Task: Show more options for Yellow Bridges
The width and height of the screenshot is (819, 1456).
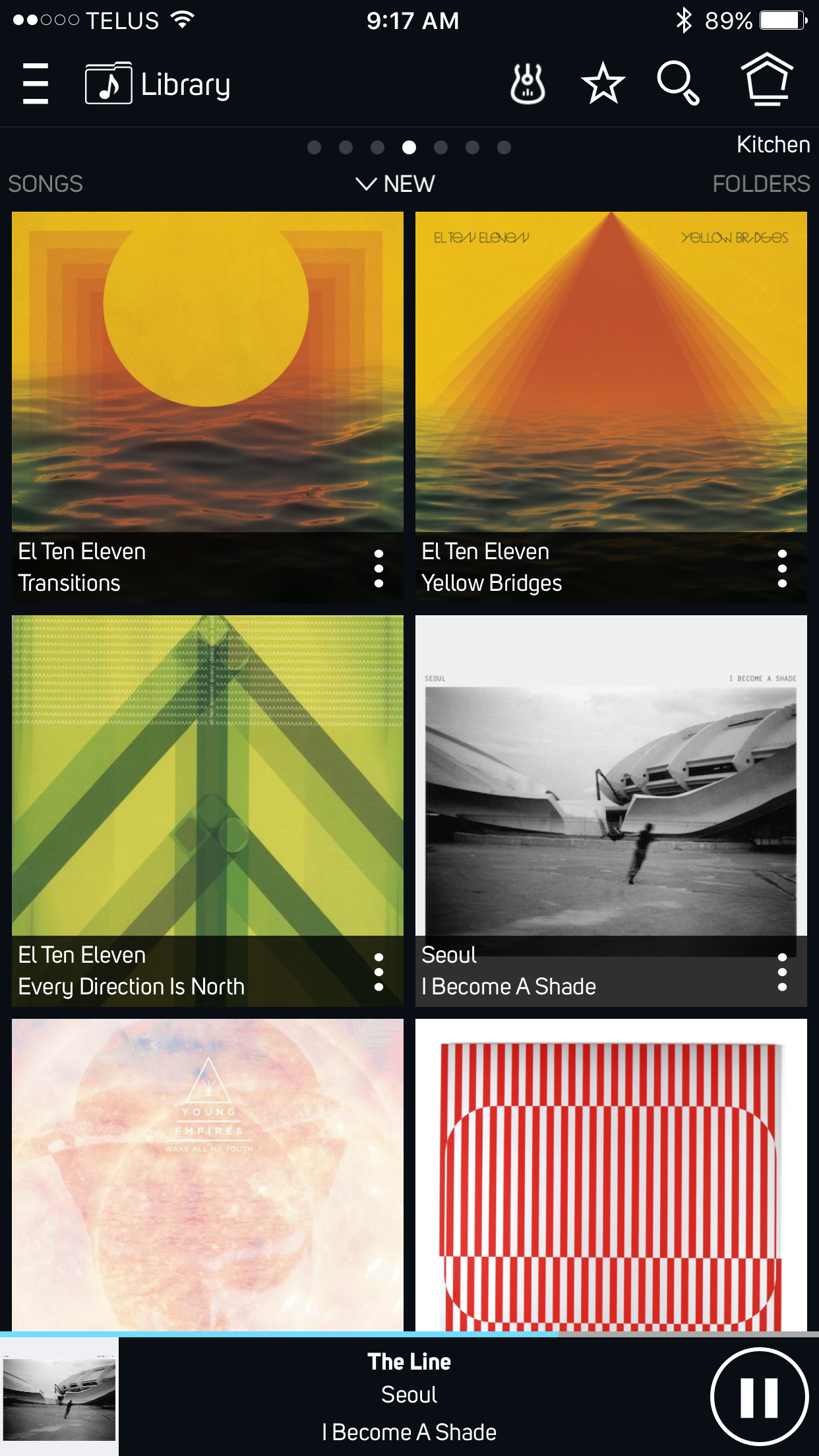Action: [x=782, y=568]
